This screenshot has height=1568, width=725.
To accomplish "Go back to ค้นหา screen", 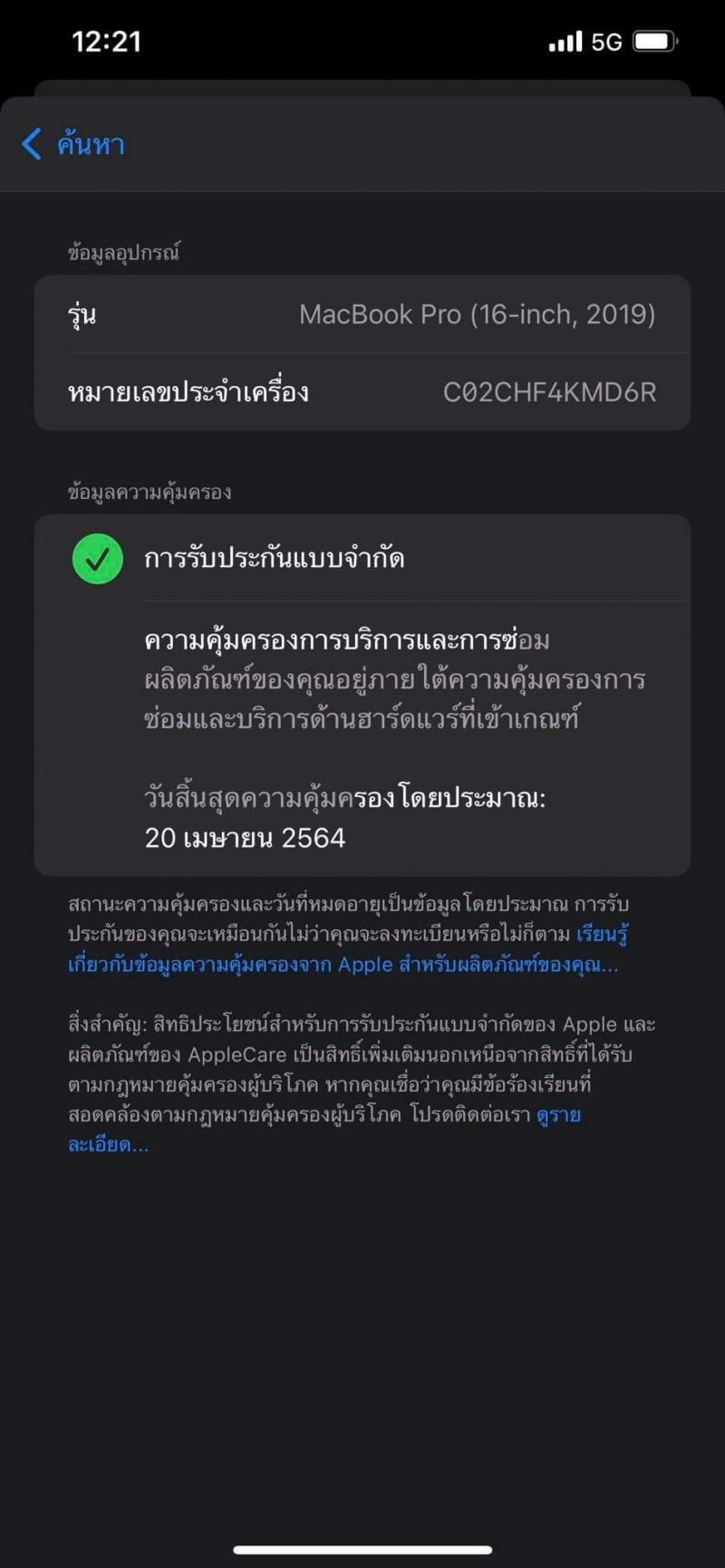I will tap(73, 144).
